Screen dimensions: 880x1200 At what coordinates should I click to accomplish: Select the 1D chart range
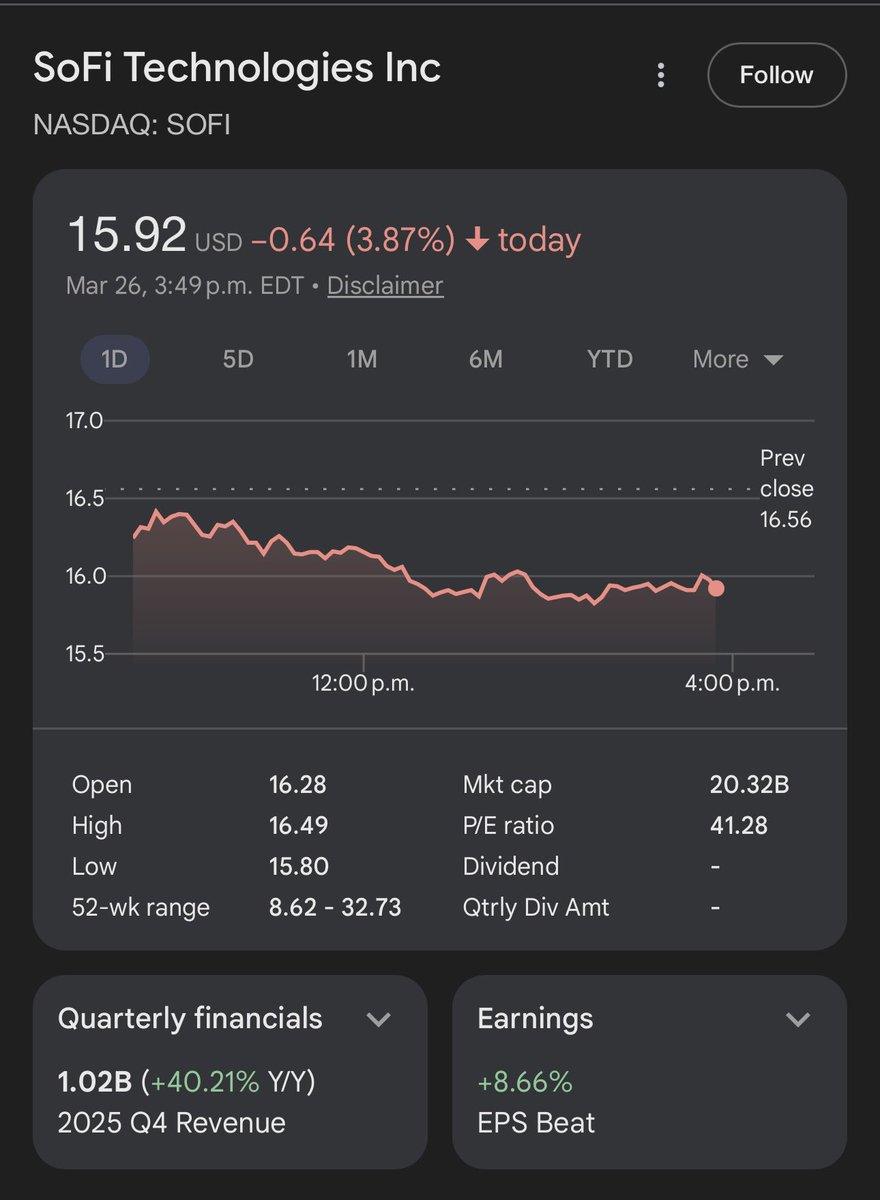click(115, 359)
